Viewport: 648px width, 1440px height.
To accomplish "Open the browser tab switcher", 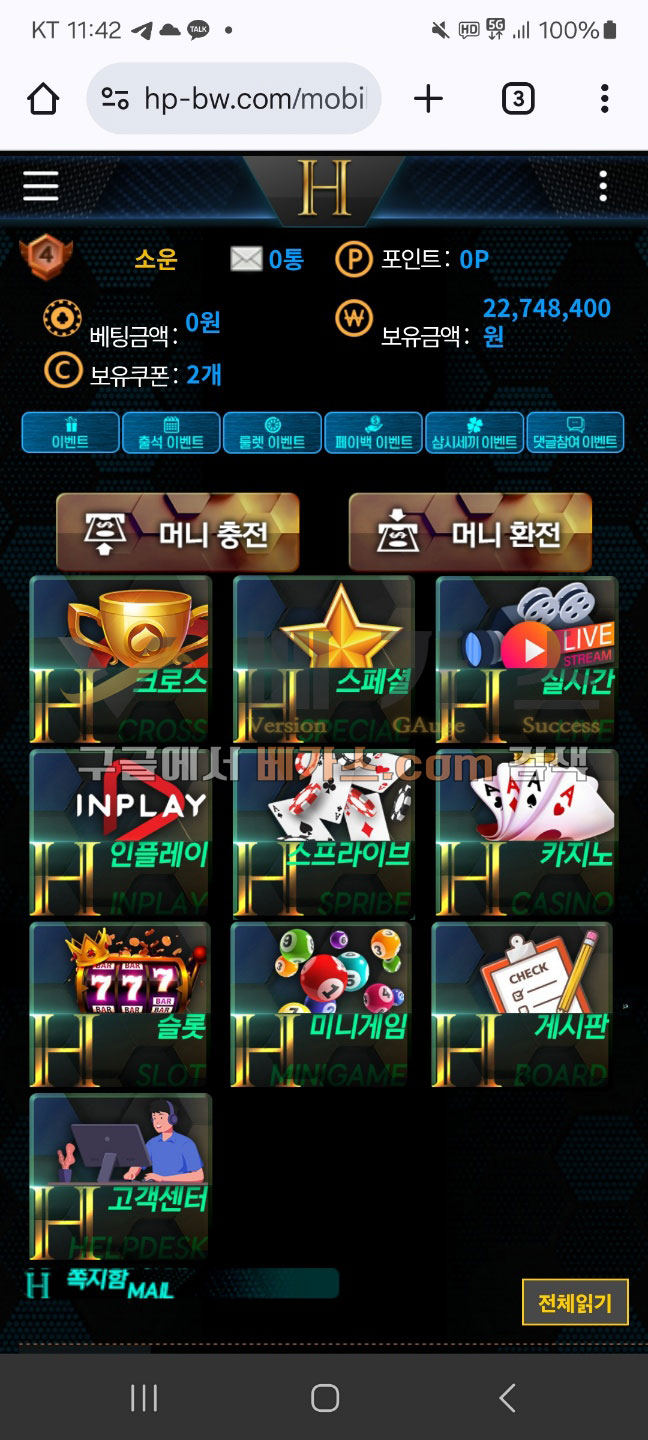I will (x=517, y=98).
